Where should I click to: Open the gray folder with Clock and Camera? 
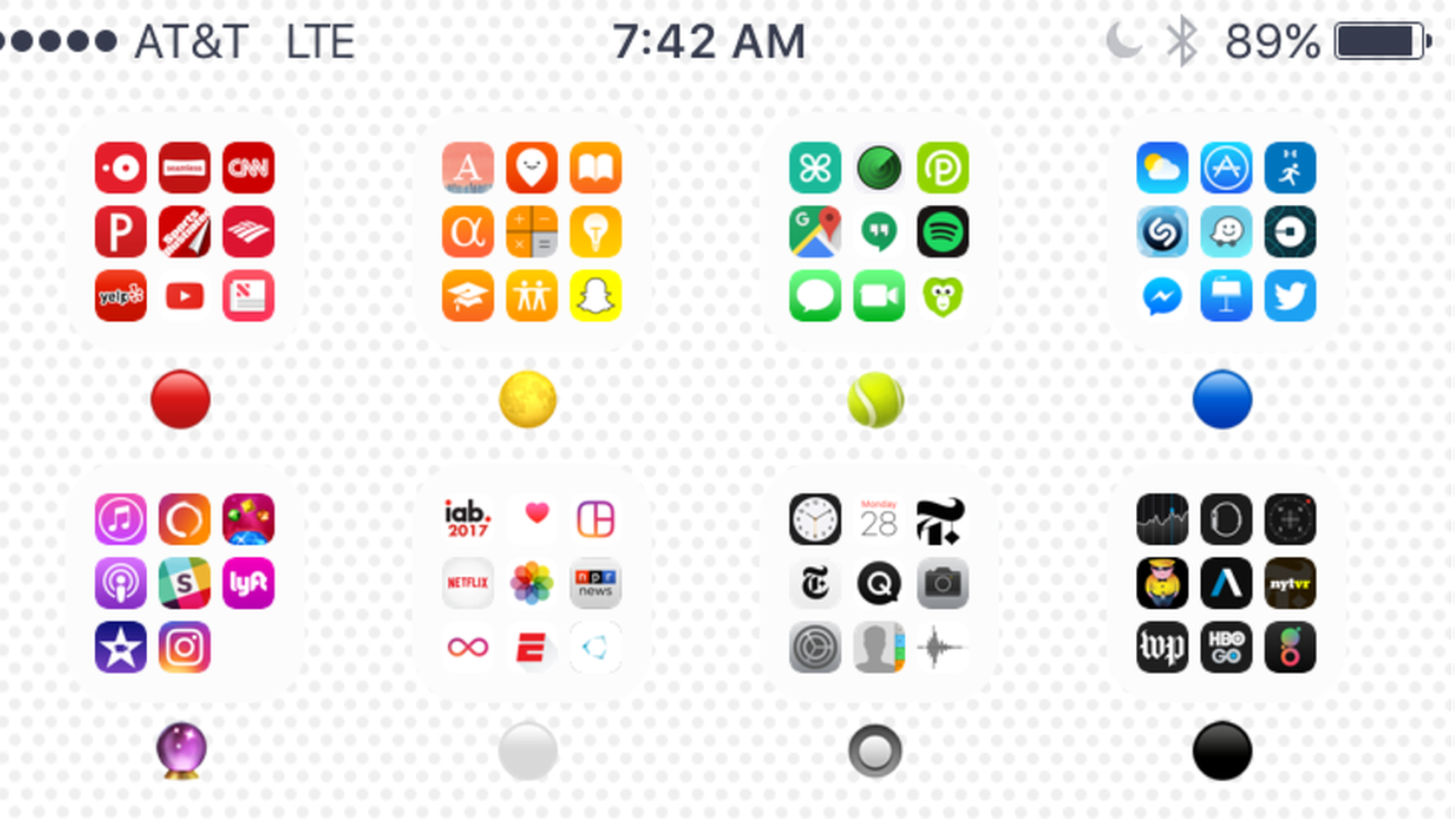coord(879,583)
